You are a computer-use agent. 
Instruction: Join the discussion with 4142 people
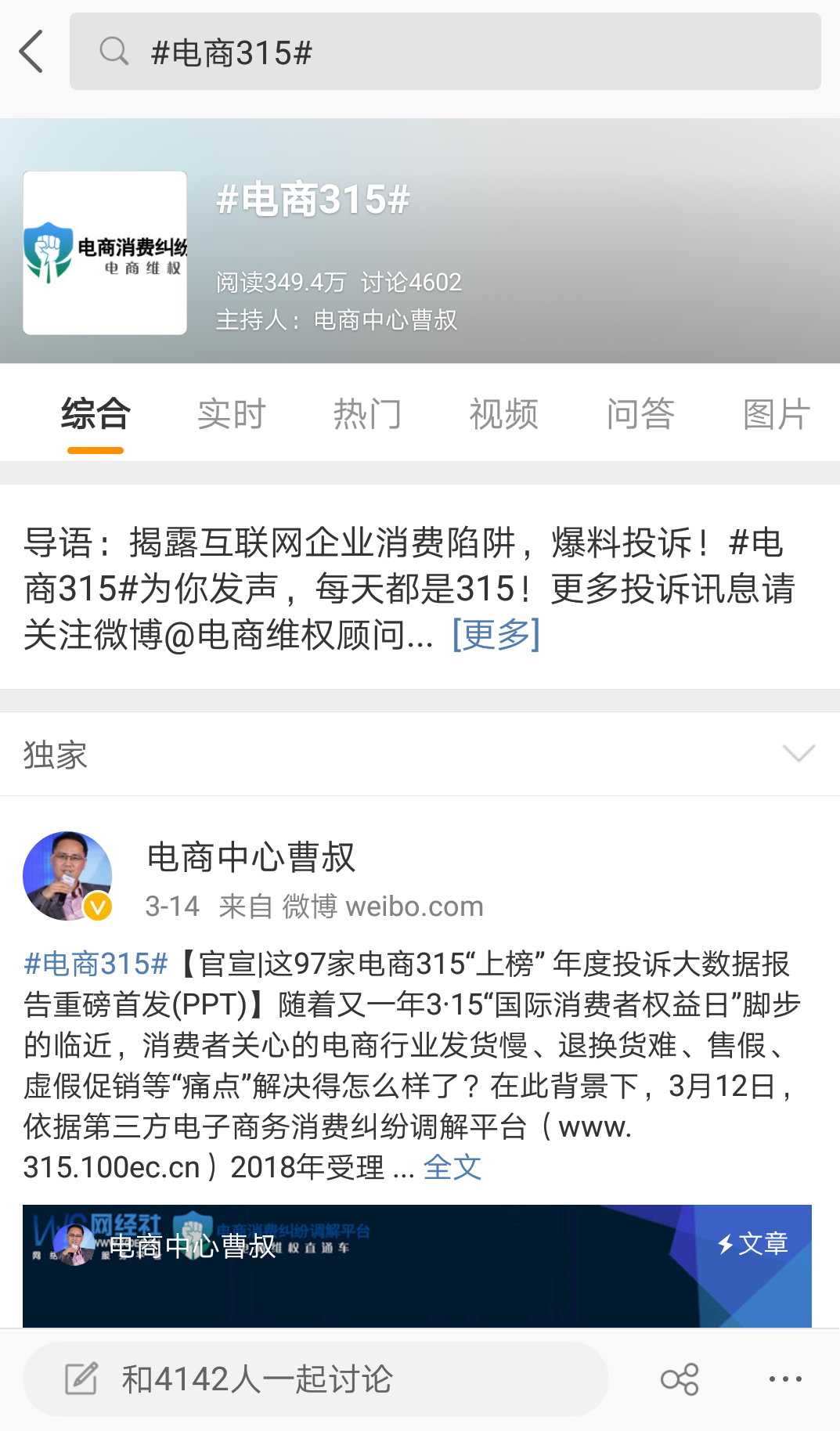click(x=315, y=1379)
